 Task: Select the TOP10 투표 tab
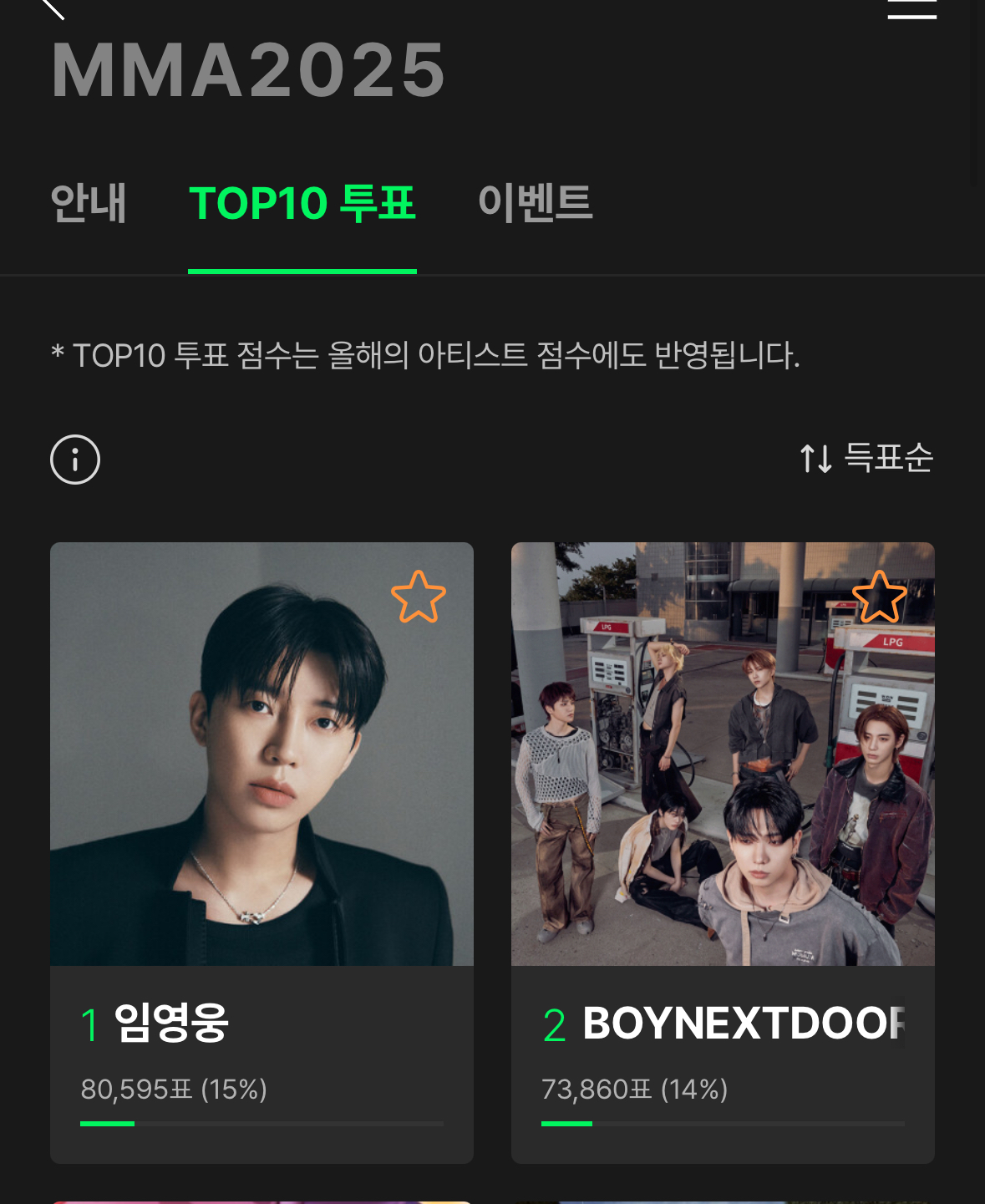302,203
